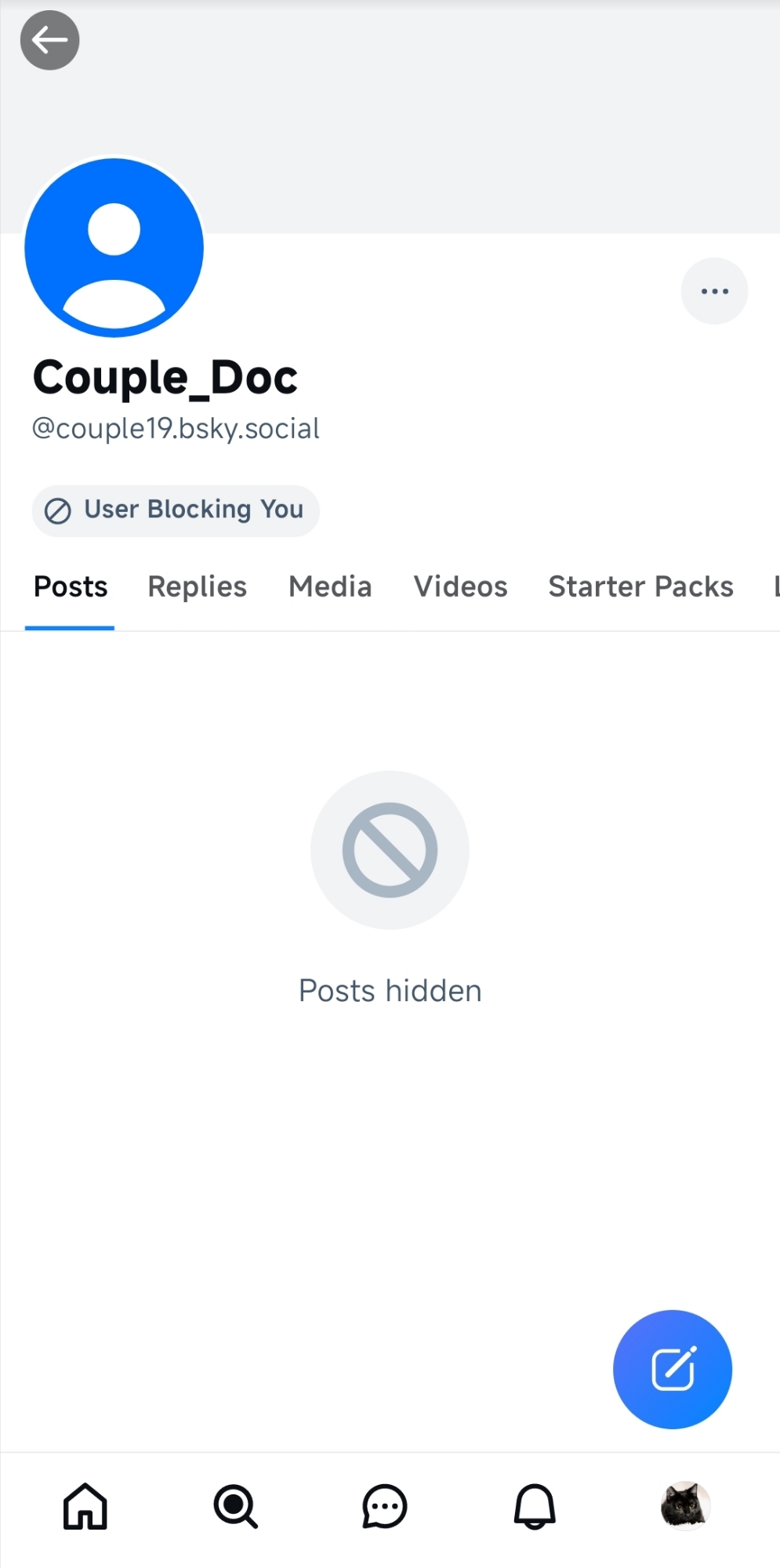Tap the User Blocking You label
The width and height of the screenshot is (780, 1568).
tap(176, 510)
